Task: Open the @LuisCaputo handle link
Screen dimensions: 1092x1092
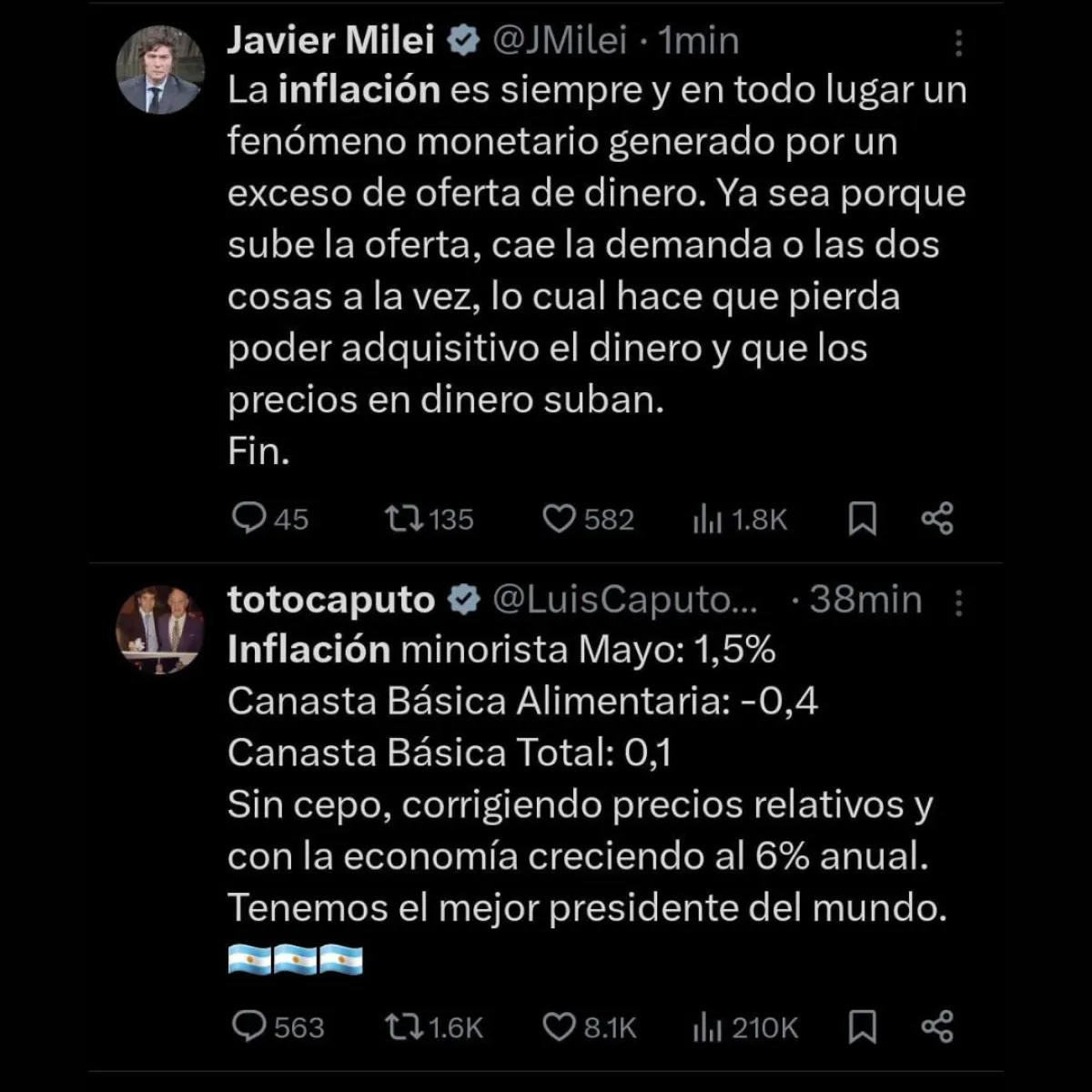Action: [624, 600]
